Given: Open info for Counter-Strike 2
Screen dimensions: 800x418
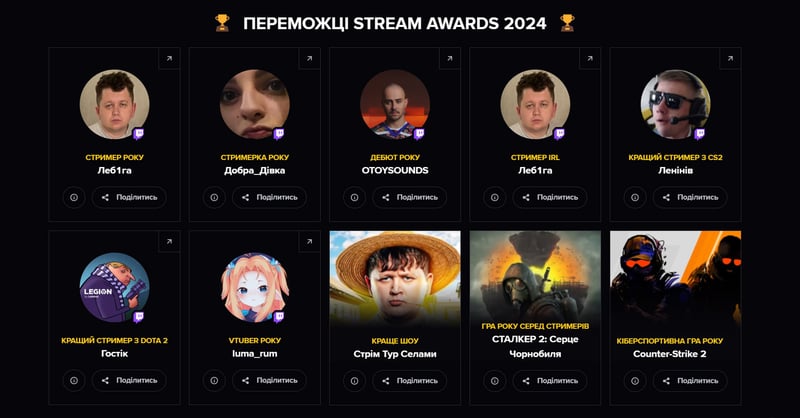Looking at the screenshot, I should point(634,380).
